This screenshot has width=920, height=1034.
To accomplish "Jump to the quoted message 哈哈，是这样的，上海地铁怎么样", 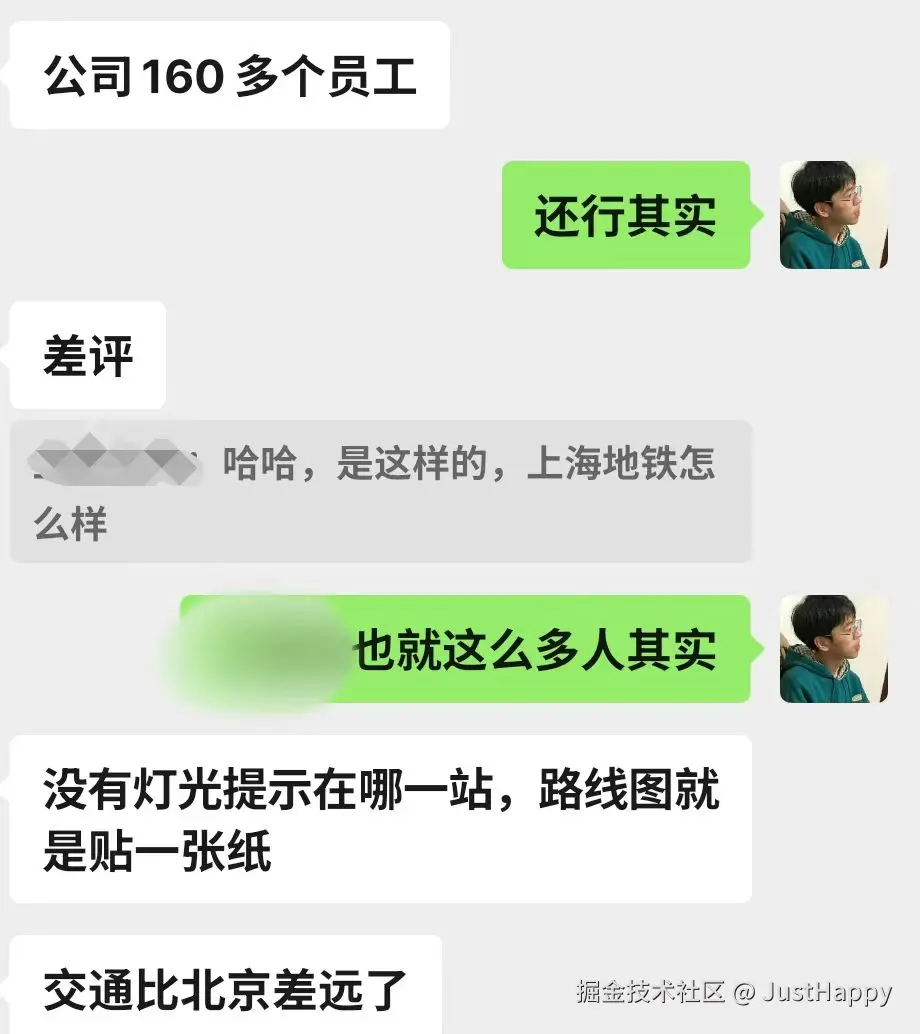I will point(380,492).
